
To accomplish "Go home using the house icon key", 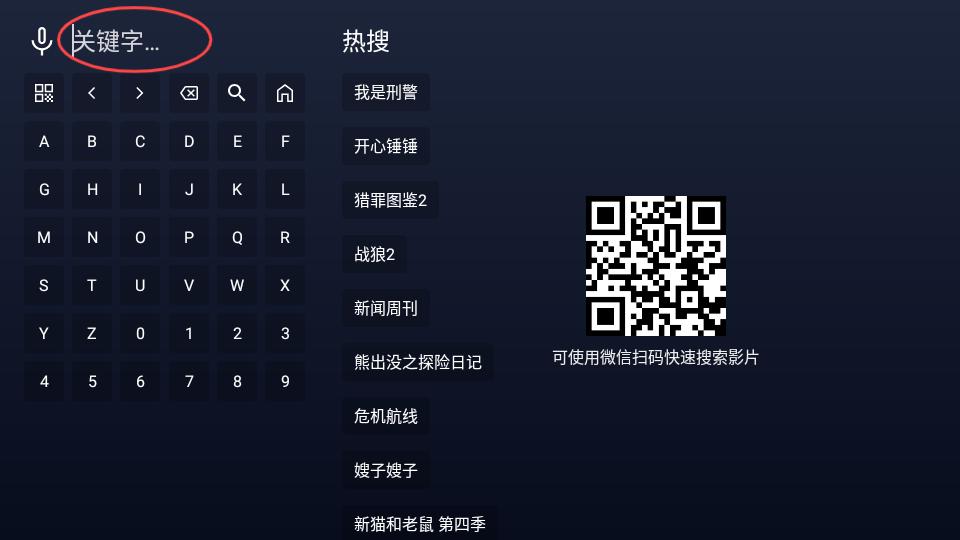I will click(285, 93).
